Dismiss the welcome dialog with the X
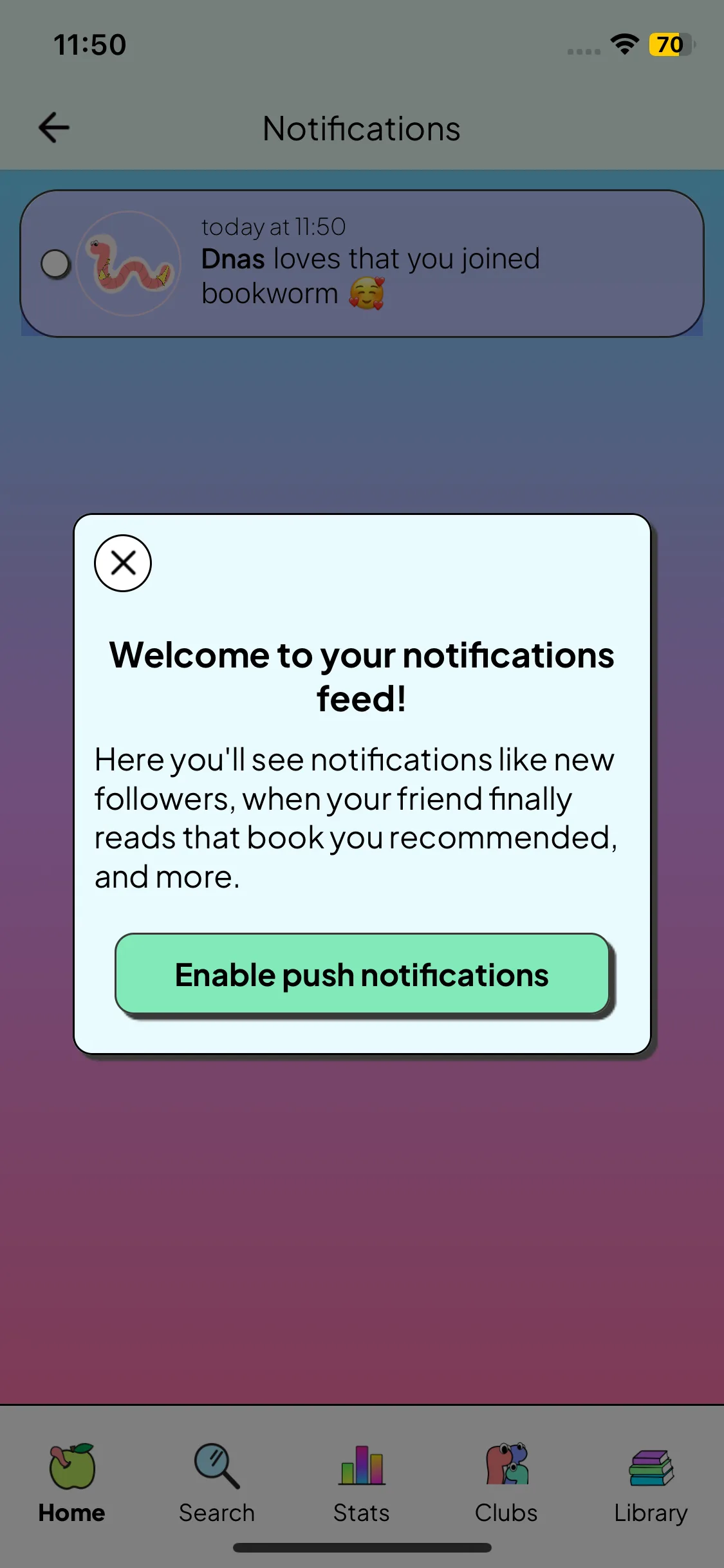The width and height of the screenshot is (724, 1568). pyautogui.click(x=123, y=563)
